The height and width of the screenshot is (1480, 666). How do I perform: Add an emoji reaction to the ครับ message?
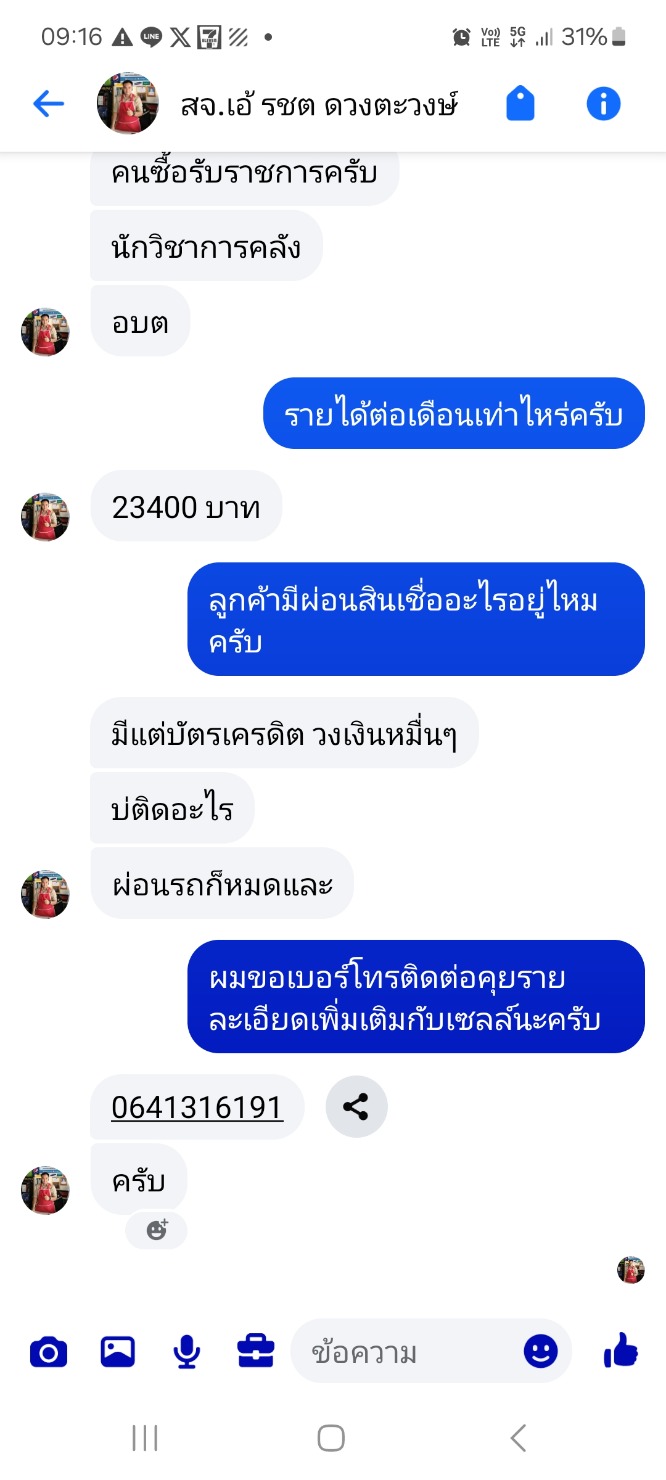[156, 1230]
